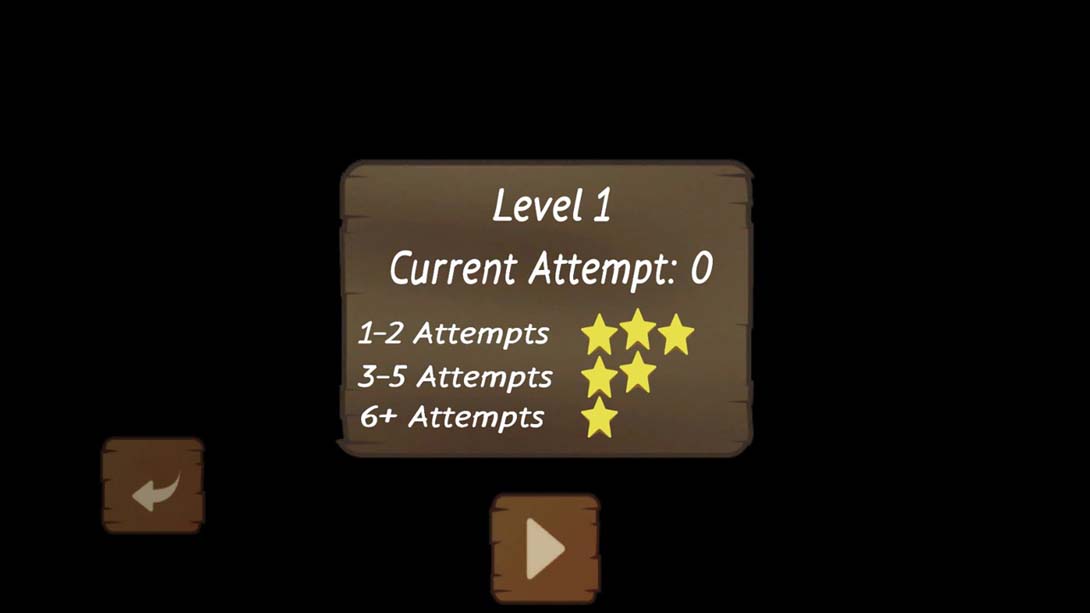Go back using the wooden return arrow
Image resolution: width=1090 pixels, height=613 pixels.
pos(153,485)
